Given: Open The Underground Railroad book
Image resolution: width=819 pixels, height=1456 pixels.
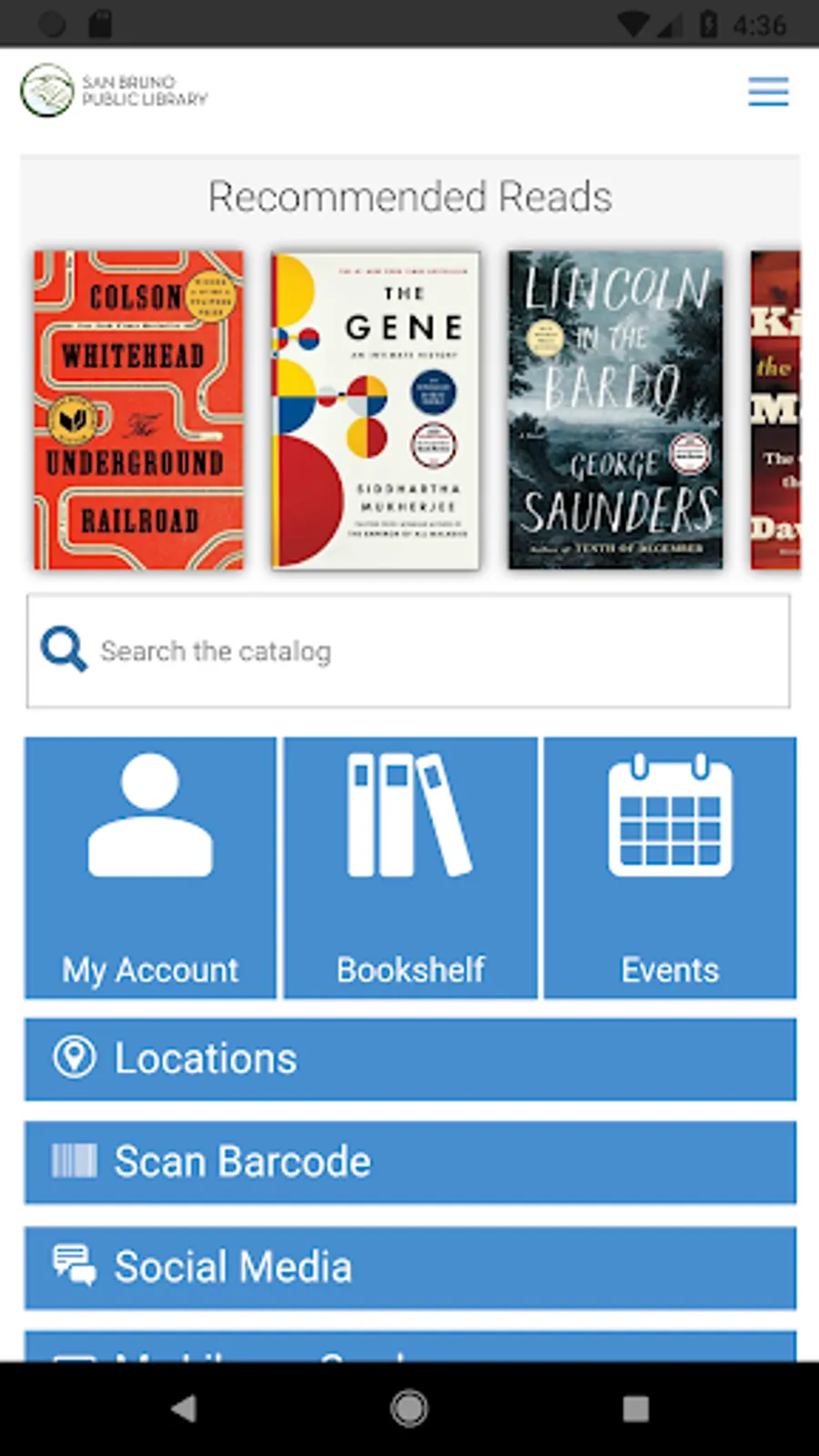Looking at the screenshot, I should pos(139,410).
